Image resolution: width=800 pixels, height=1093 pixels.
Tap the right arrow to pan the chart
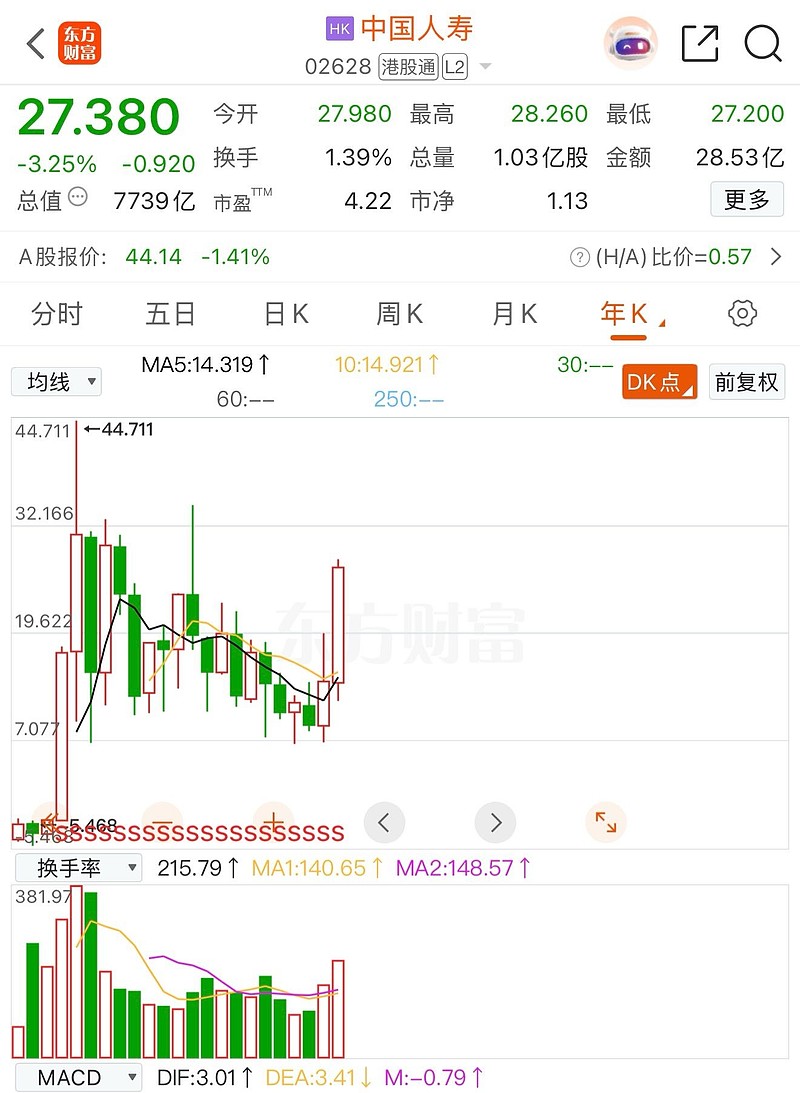click(494, 822)
